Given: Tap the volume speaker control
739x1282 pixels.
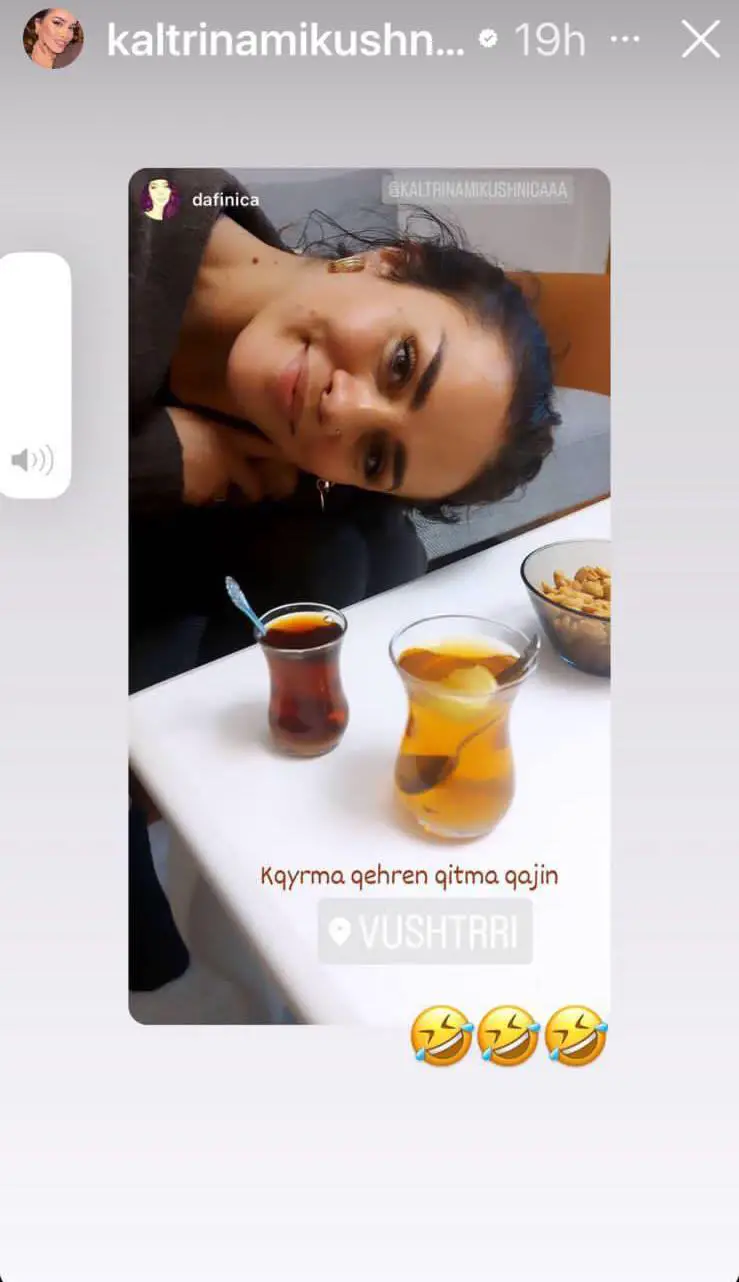Looking at the screenshot, I should click(33, 460).
